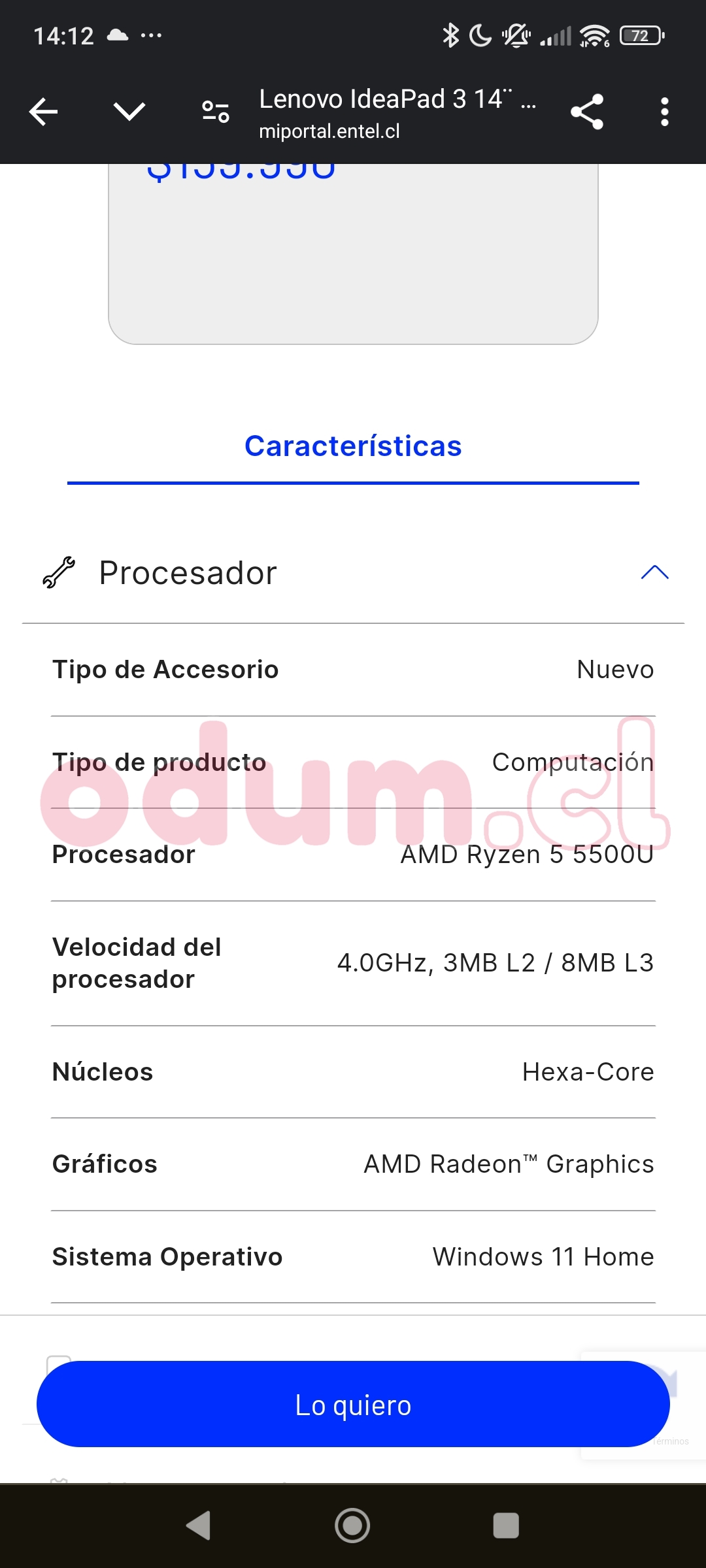Go to the home screen
The height and width of the screenshot is (1568, 706).
tap(352, 1526)
